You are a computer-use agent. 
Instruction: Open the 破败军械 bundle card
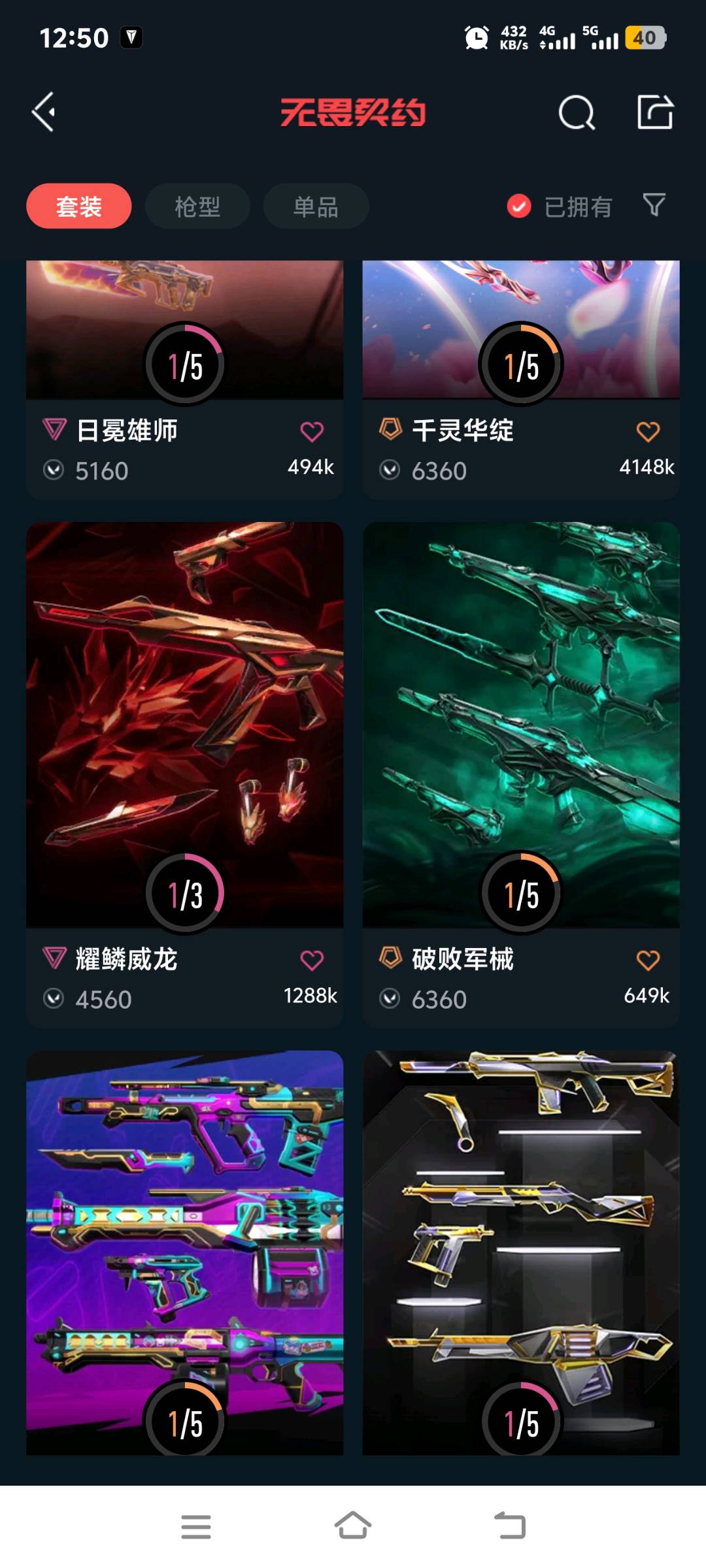click(521, 719)
